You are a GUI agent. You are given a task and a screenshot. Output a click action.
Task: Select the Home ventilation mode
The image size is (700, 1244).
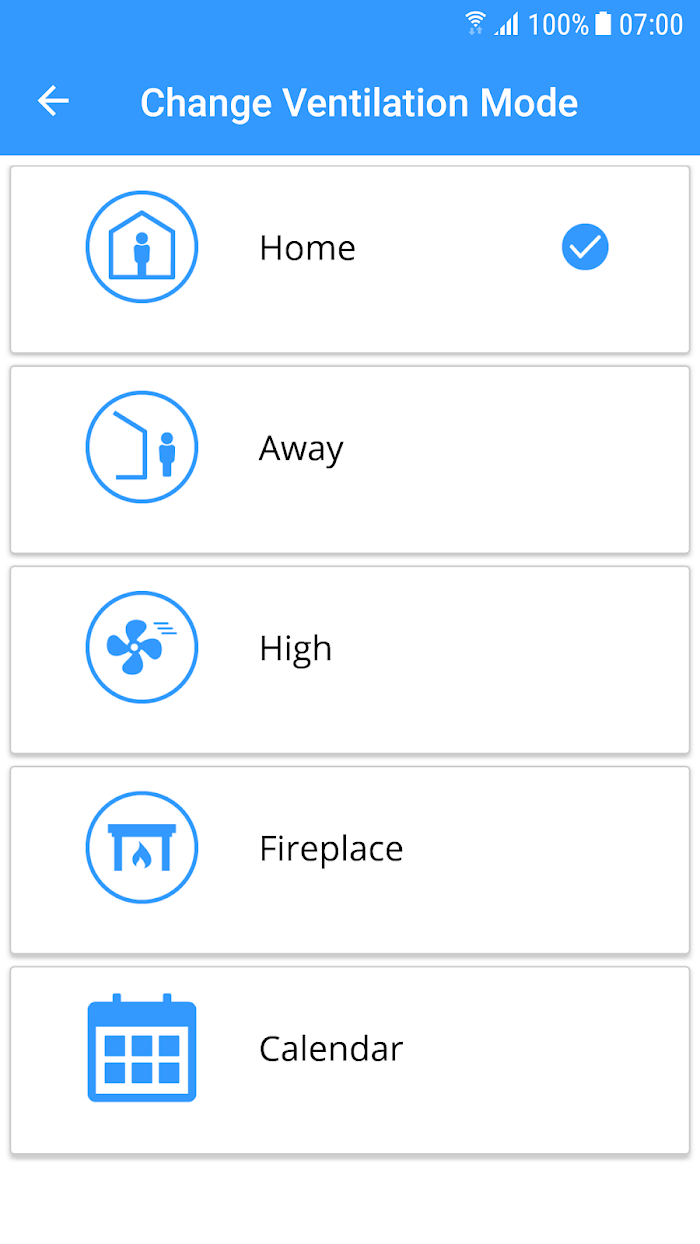click(x=350, y=259)
